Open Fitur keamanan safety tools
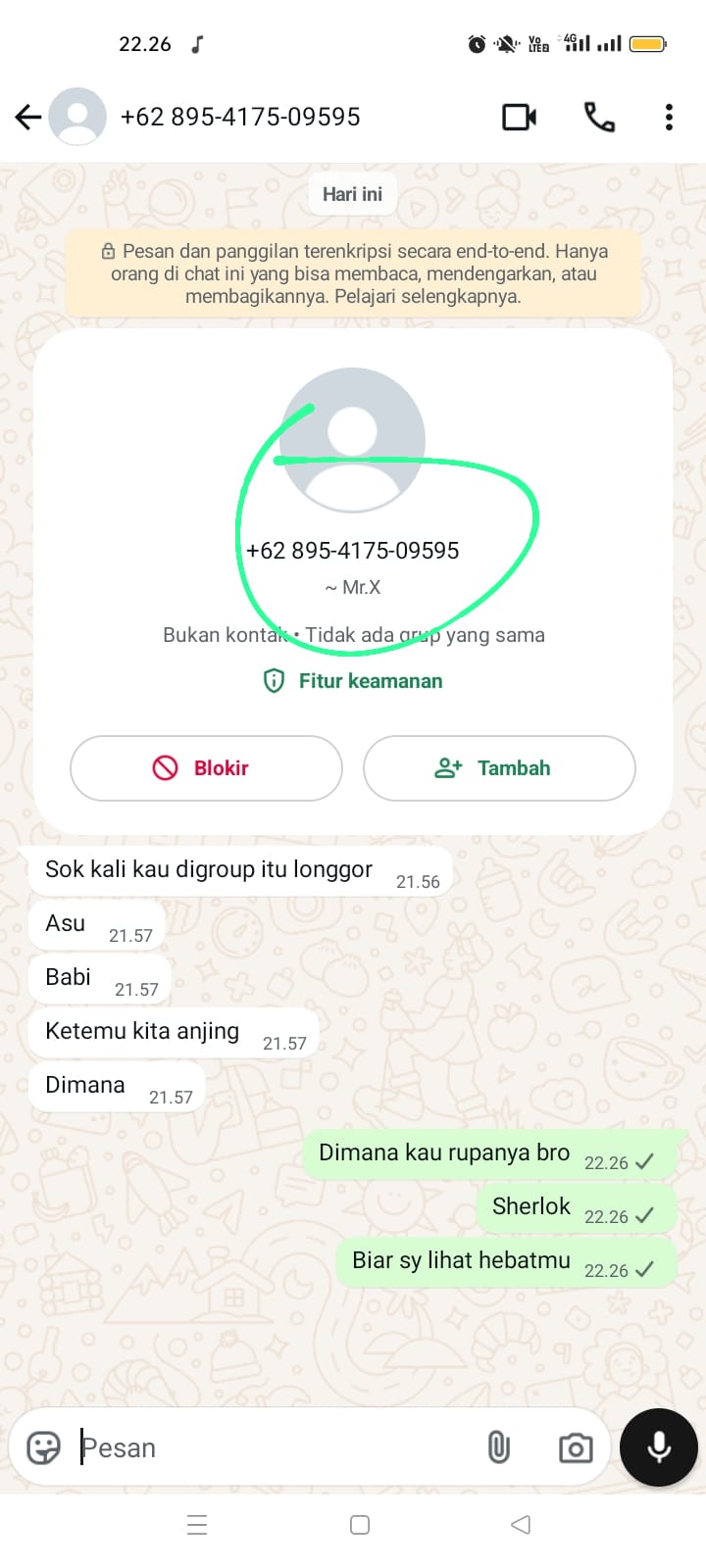The height and width of the screenshot is (1568, 706). click(353, 681)
